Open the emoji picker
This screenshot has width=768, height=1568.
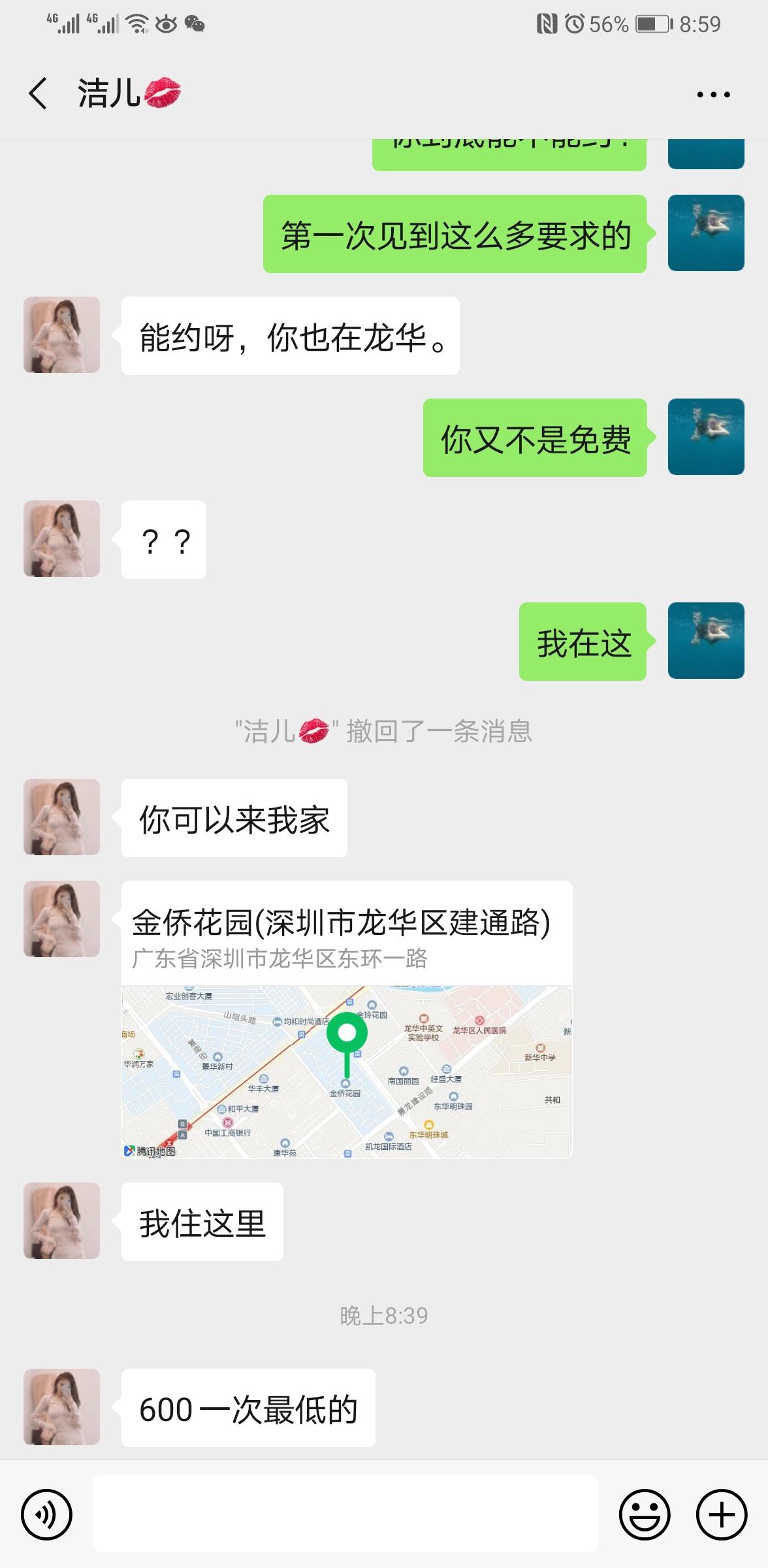coord(645,1514)
